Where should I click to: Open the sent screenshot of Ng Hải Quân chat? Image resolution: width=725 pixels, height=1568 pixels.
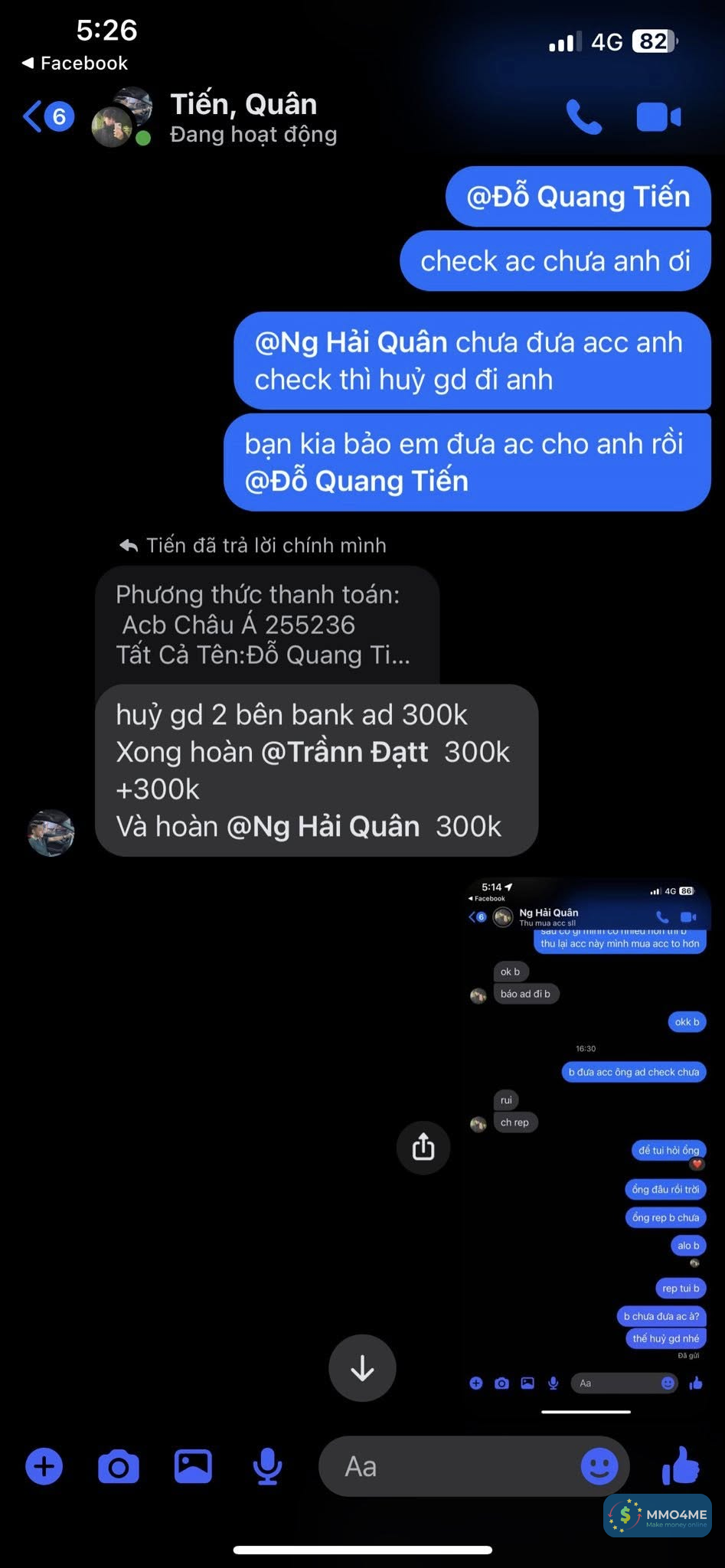click(x=586, y=1133)
